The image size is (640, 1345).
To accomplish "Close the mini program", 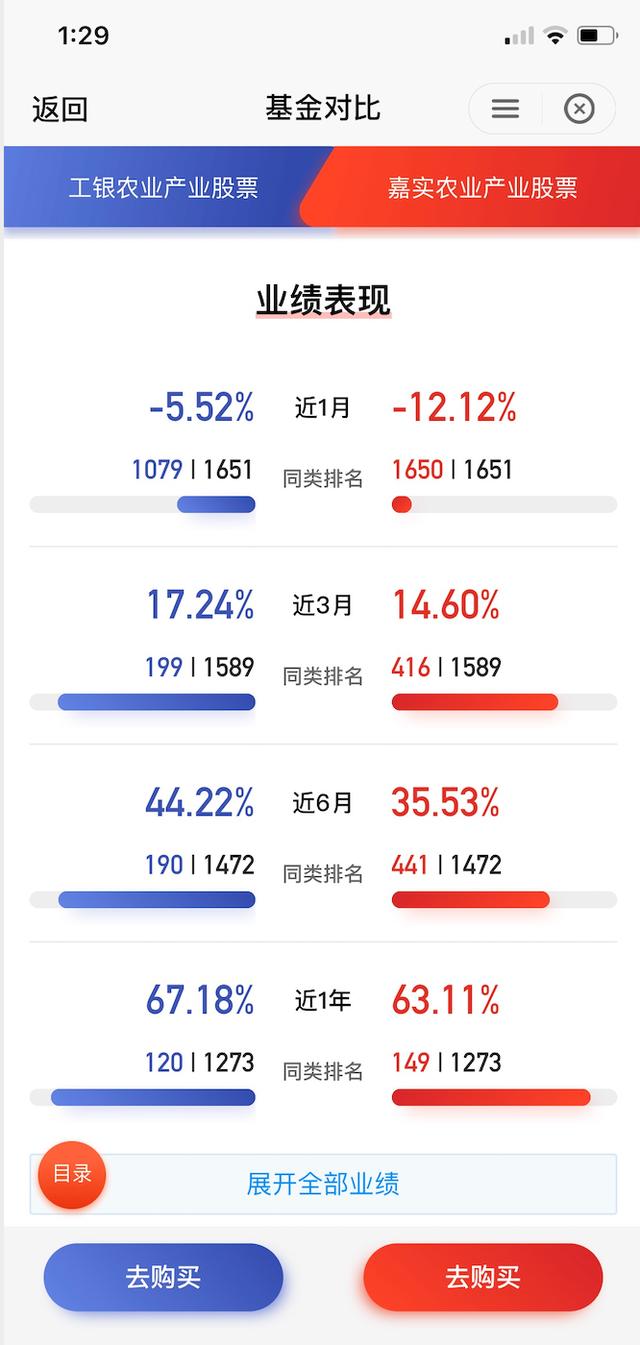I will pos(579,108).
